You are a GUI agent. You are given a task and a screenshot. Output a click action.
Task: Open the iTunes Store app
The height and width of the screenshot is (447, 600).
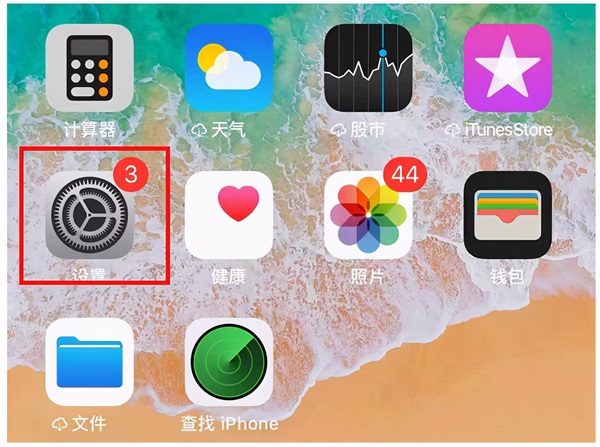pyautogui.click(x=507, y=68)
